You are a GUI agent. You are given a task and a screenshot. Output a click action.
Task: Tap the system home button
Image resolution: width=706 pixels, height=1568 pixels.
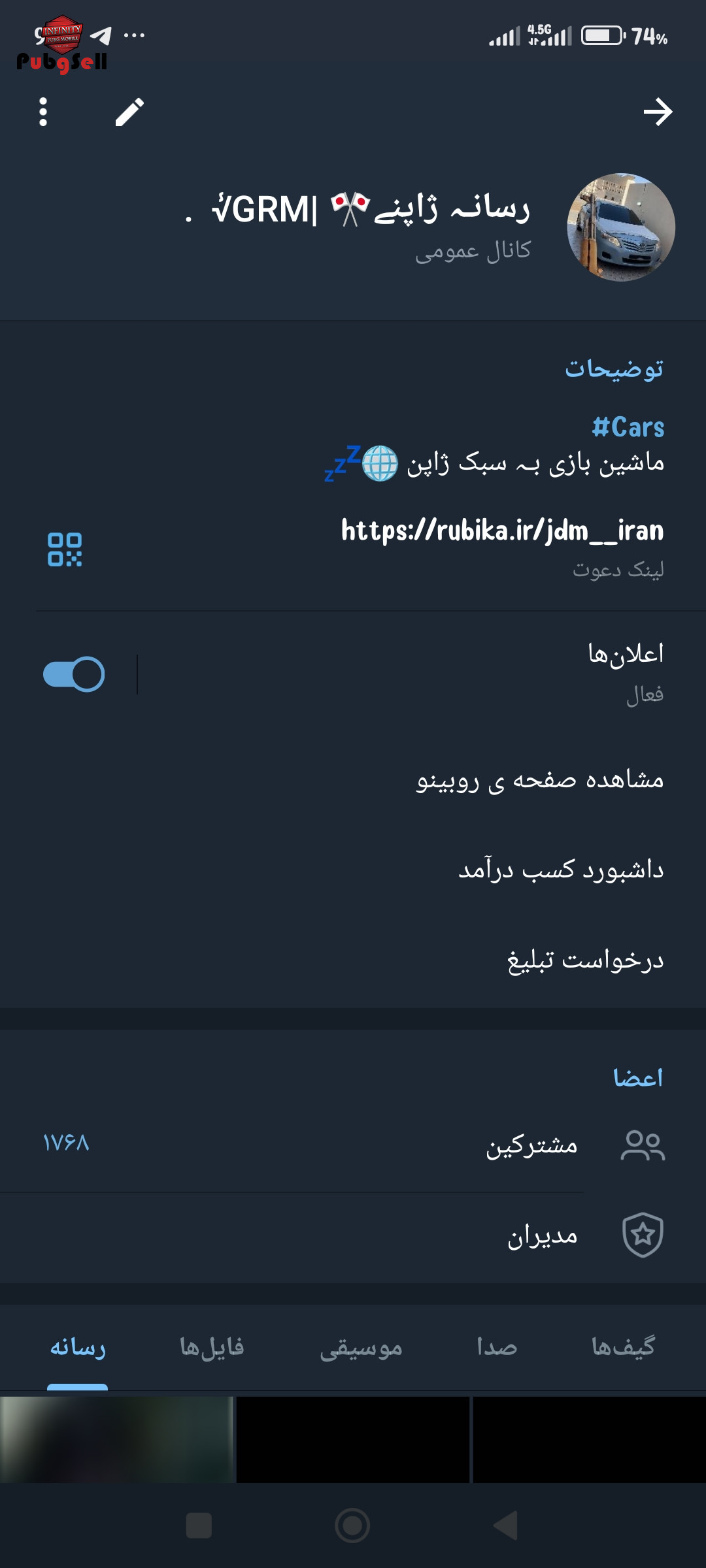[352, 1526]
